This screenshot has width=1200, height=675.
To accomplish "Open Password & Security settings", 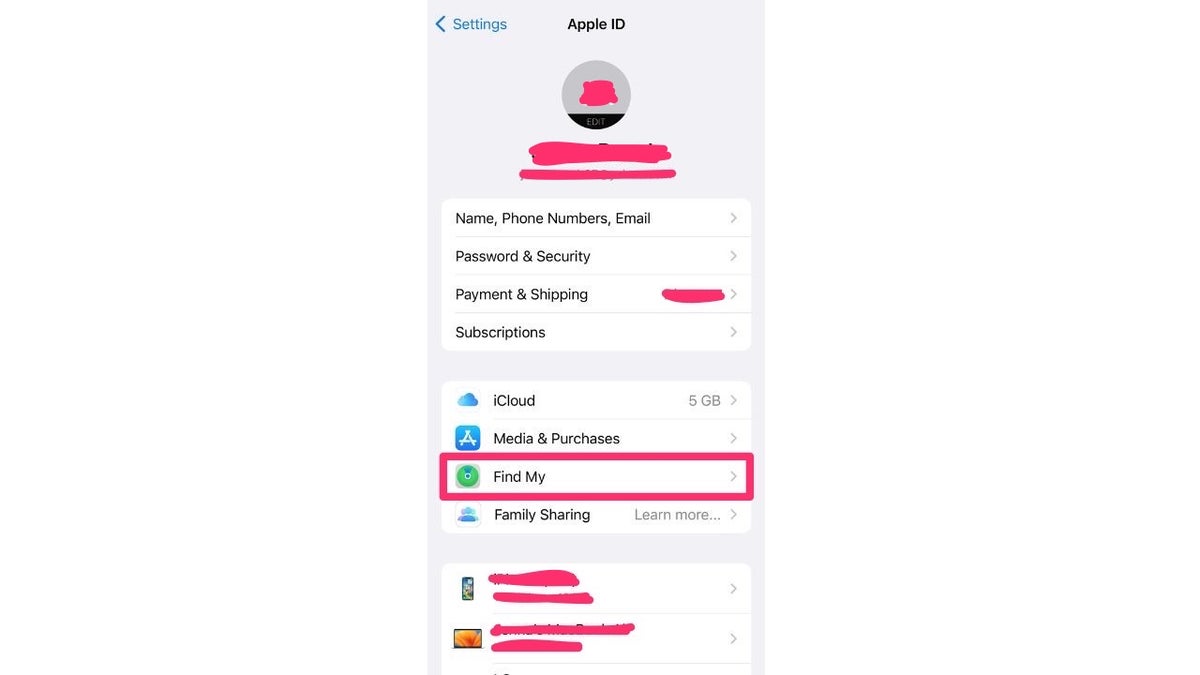I will tap(595, 256).
